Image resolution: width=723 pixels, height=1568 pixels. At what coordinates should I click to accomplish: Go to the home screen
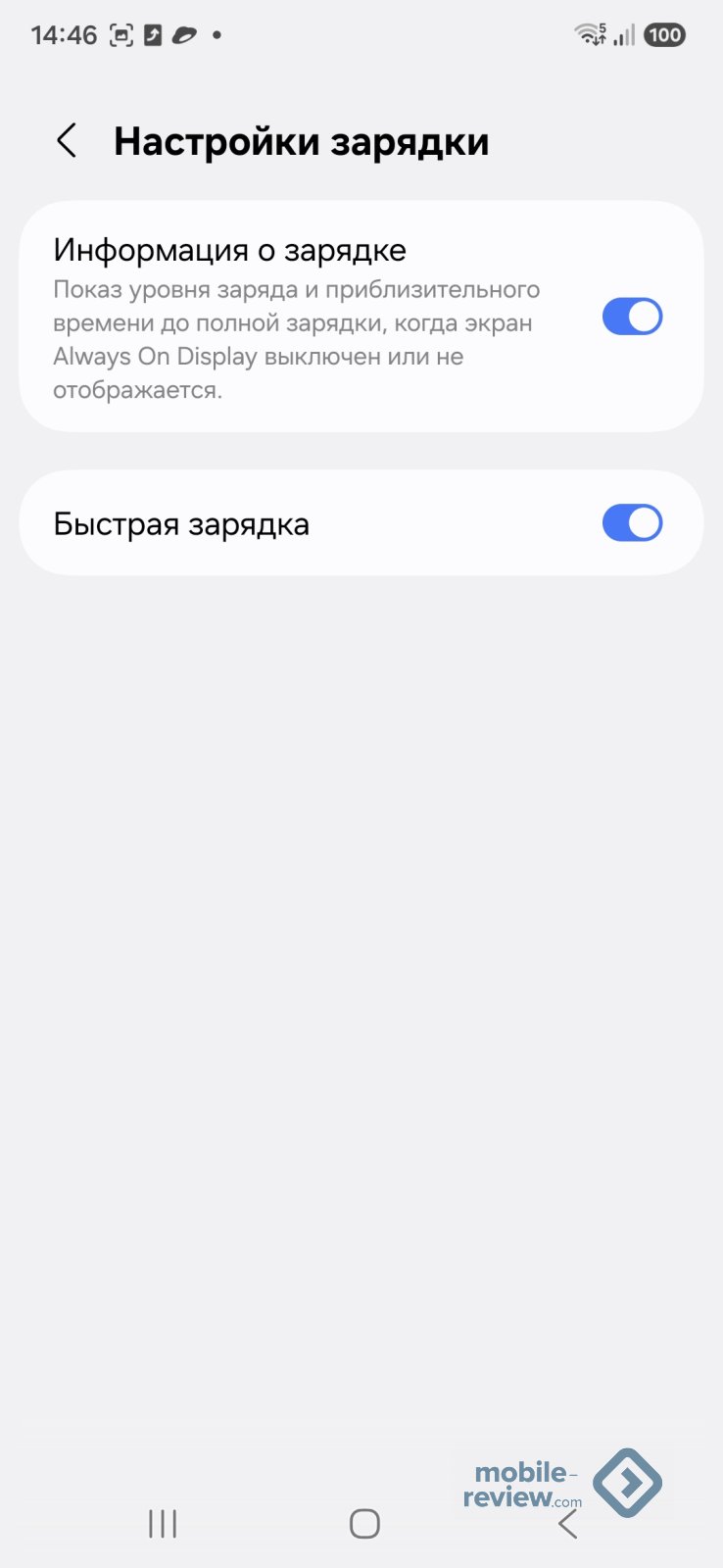point(364,1524)
